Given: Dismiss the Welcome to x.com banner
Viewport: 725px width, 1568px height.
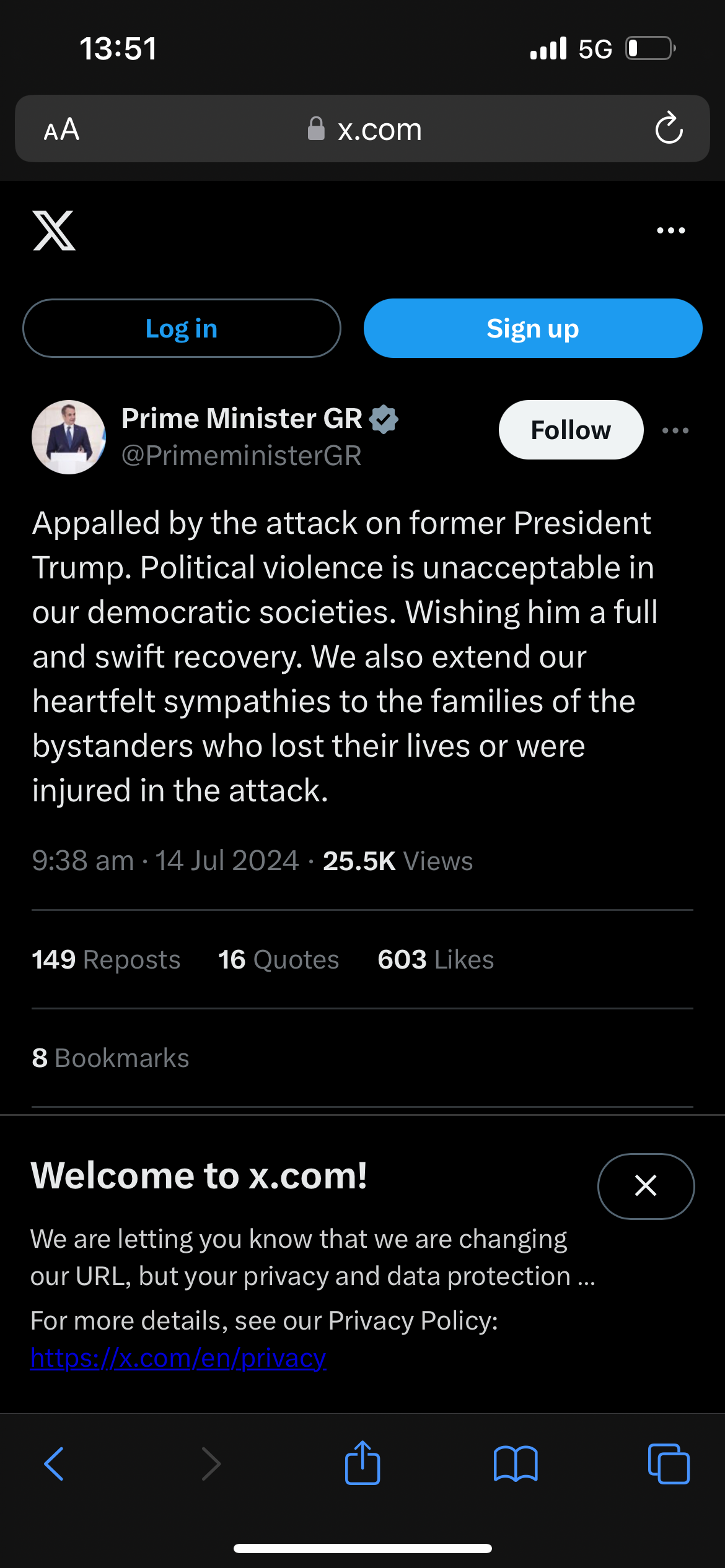Looking at the screenshot, I should coord(646,1186).
